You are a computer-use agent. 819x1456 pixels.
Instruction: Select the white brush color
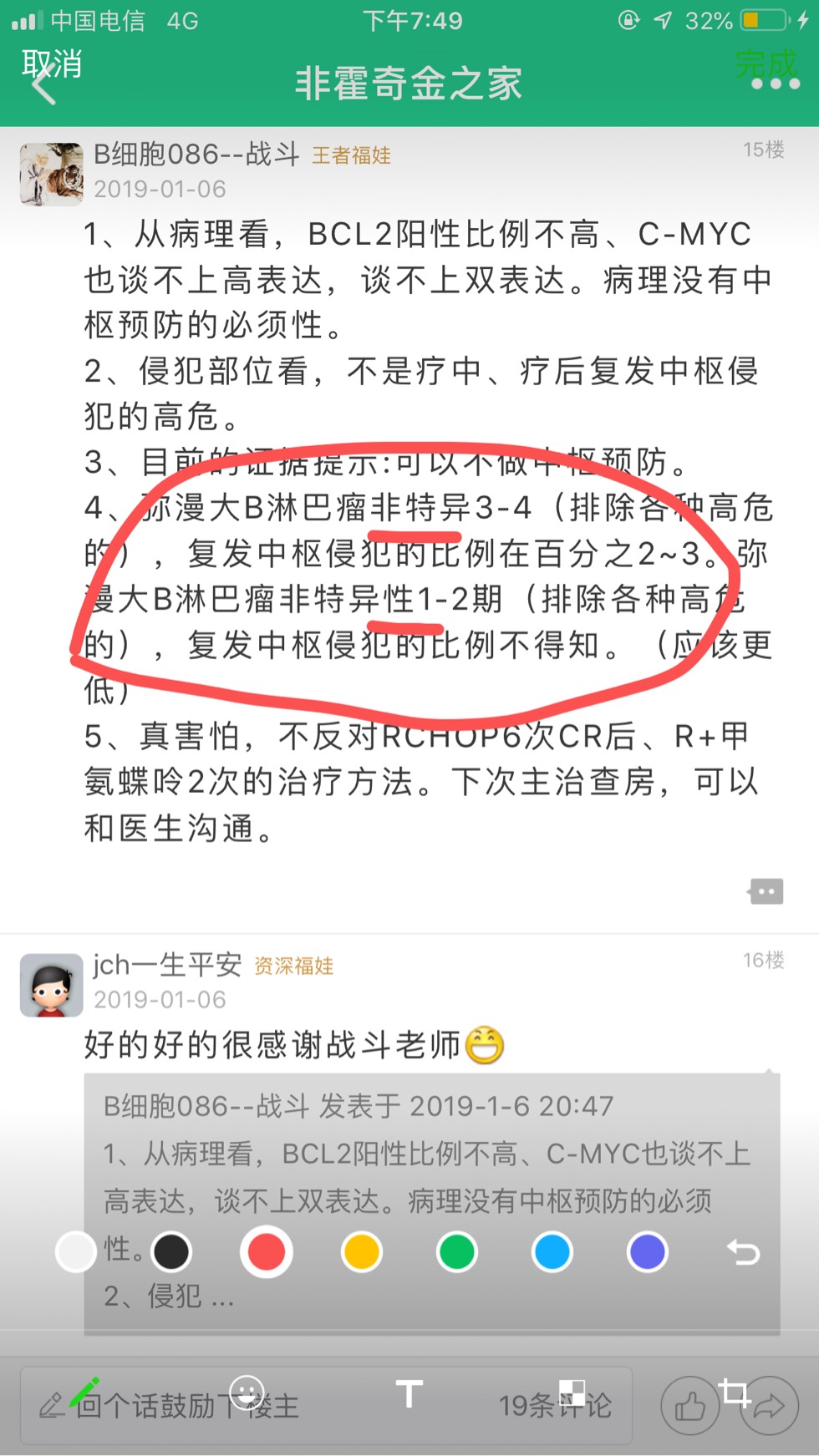76,1252
